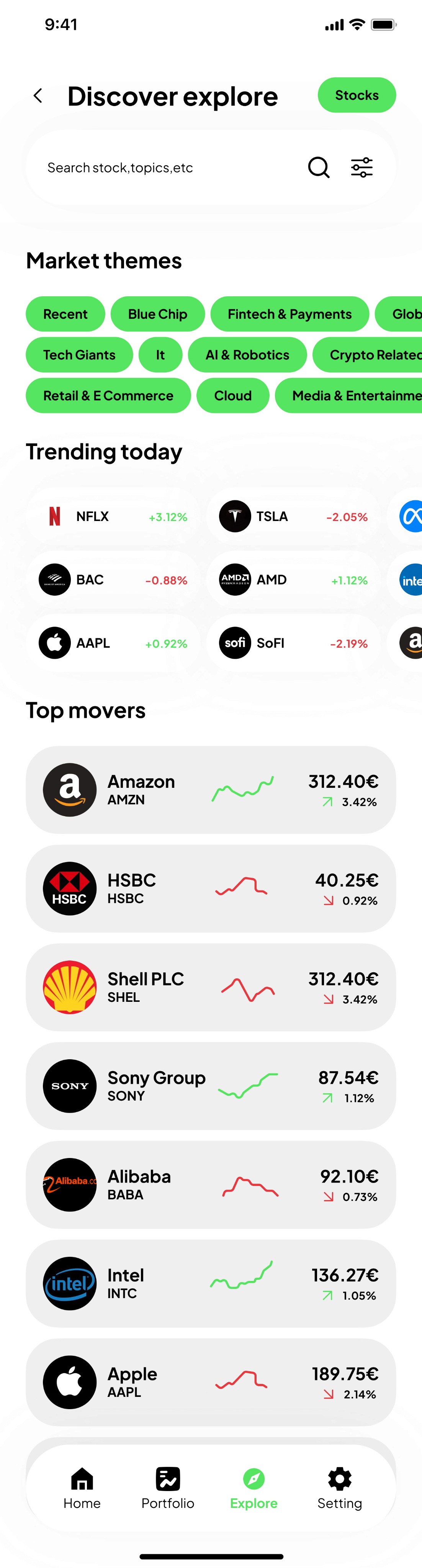The height and width of the screenshot is (1568, 422).
Task: Choose the Fintech & Payments chip
Action: [x=290, y=314]
